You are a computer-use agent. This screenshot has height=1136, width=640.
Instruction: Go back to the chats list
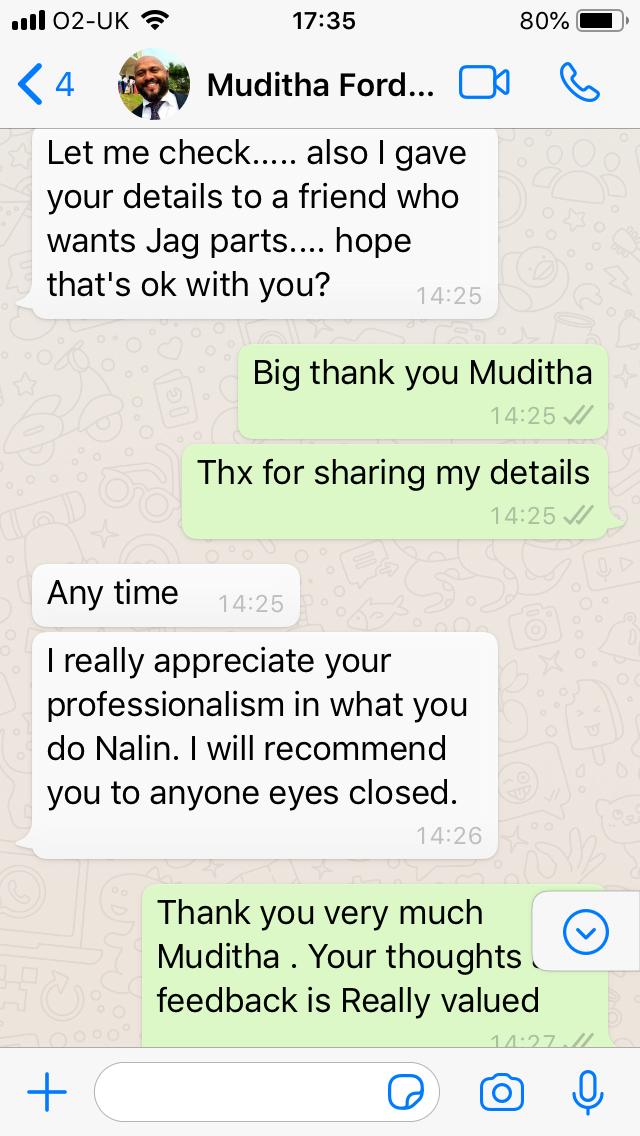coord(44,85)
